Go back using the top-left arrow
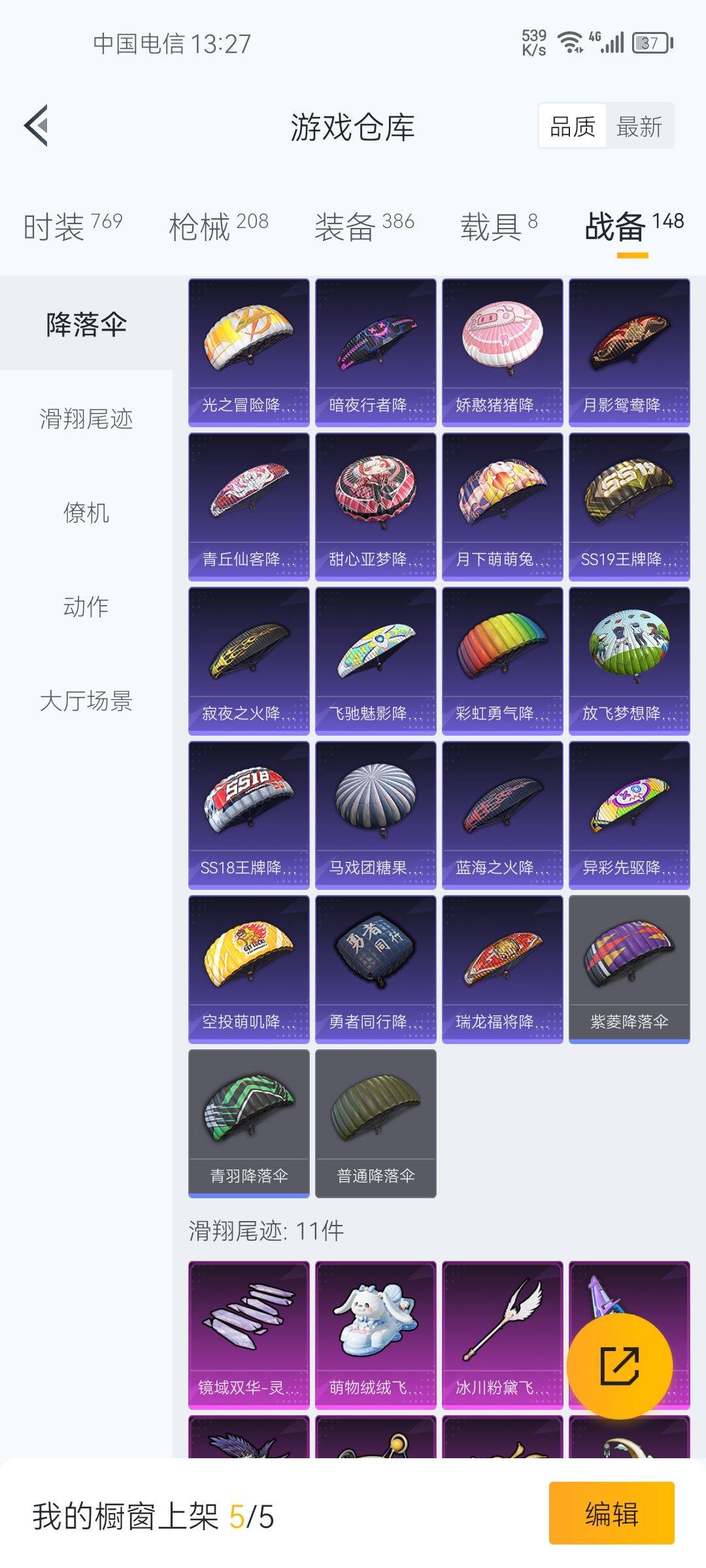Viewport: 706px width, 1568px height. click(37, 125)
